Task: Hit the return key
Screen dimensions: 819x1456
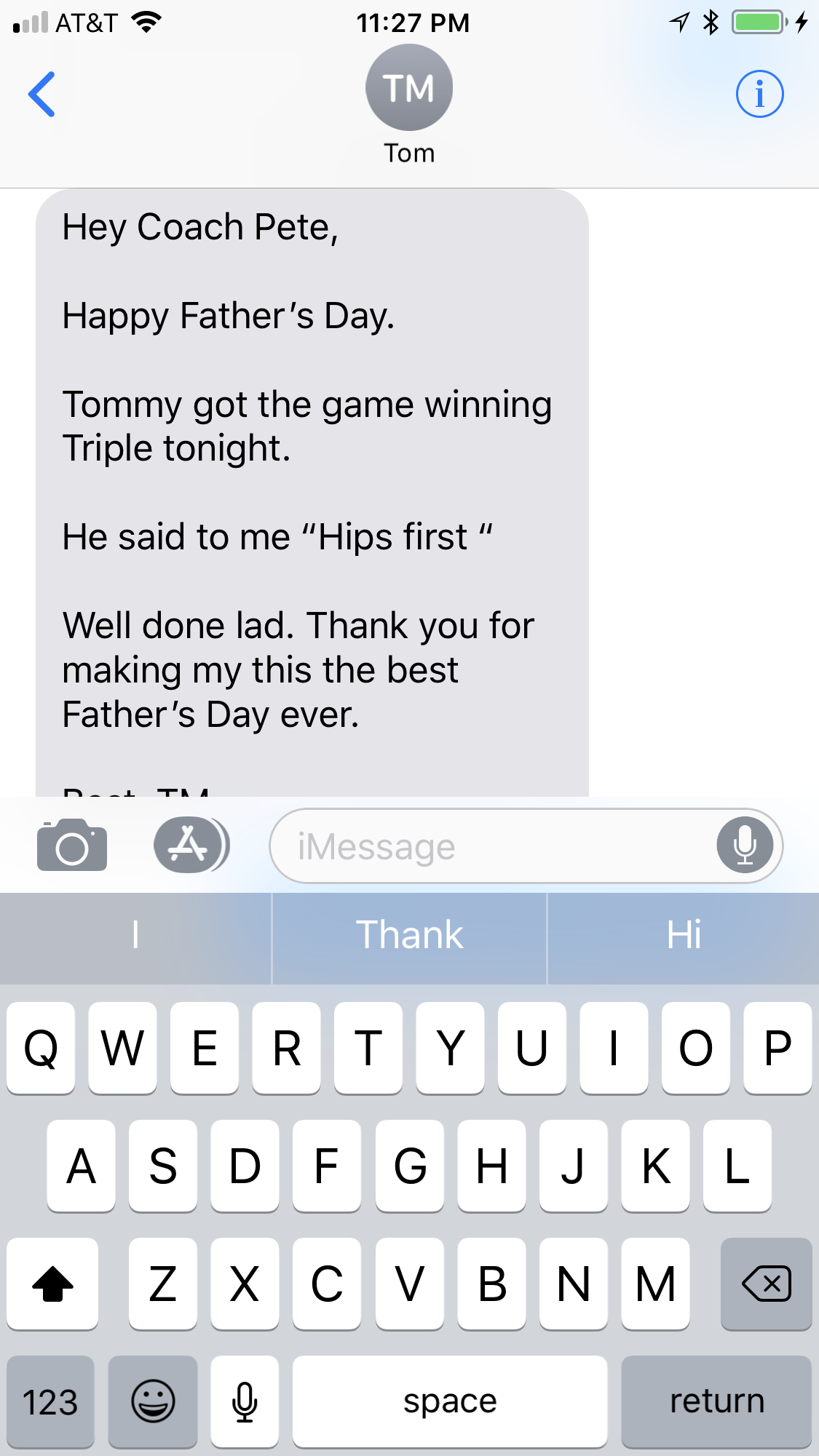Action: [x=716, y=1401]
